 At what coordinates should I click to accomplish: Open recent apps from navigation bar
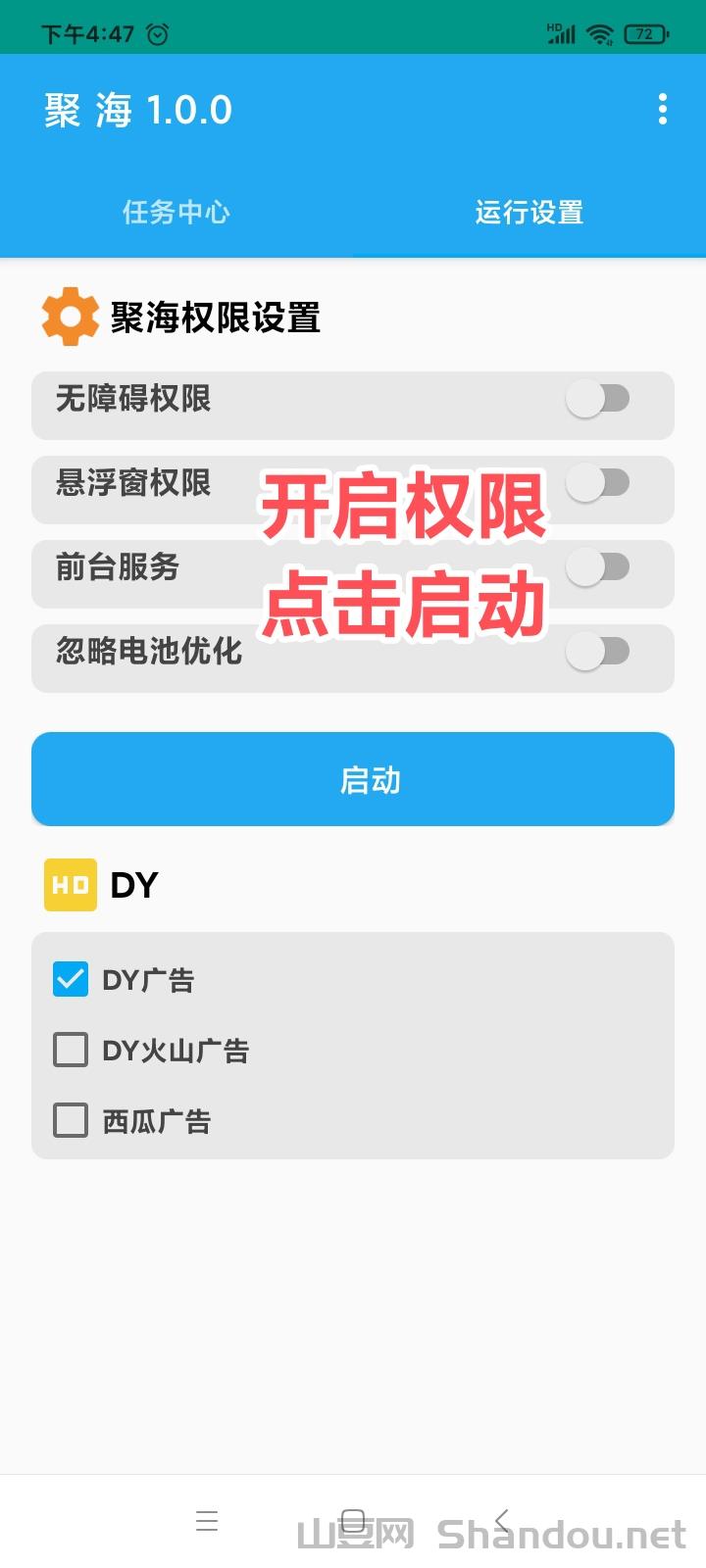coord(207,1521)
